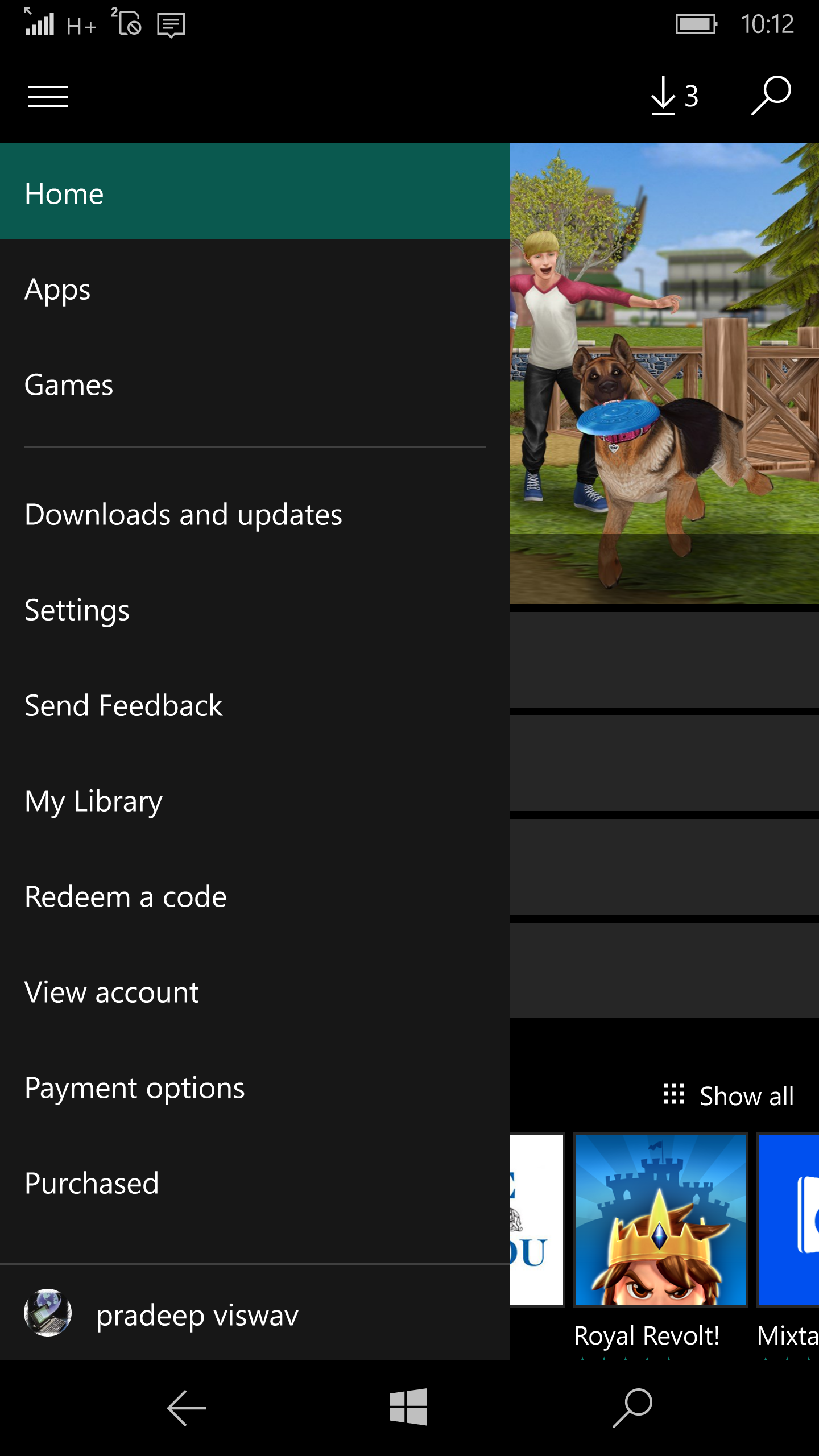Go back using system back arrow
Screen dimensions: 819x1456
click(x=187, y=1408)
